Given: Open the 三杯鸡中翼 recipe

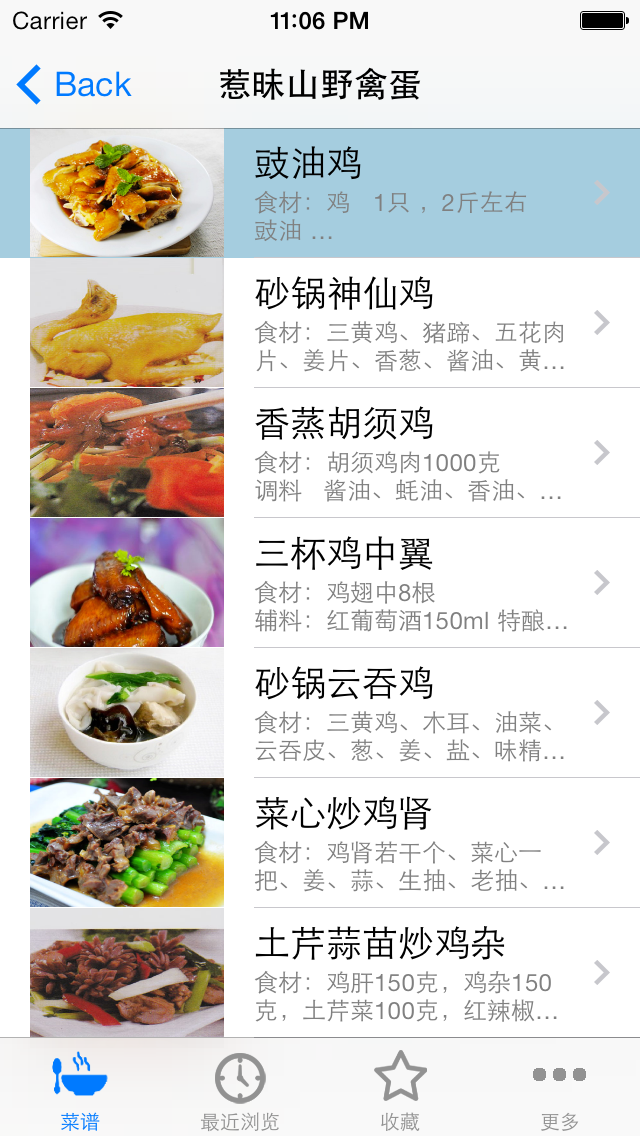Looking at the screenshot, I should click(320, 582).
